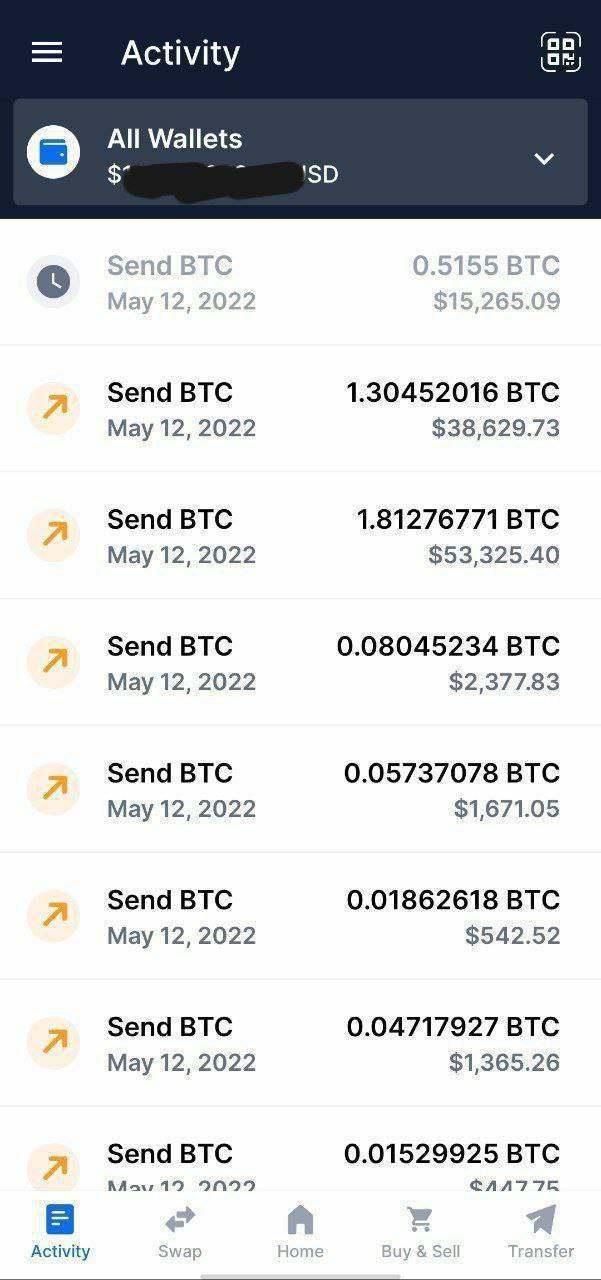This screenshot has height=1280, width=601.
Task: Open the QR code scanner
Action: pos(561,53)
